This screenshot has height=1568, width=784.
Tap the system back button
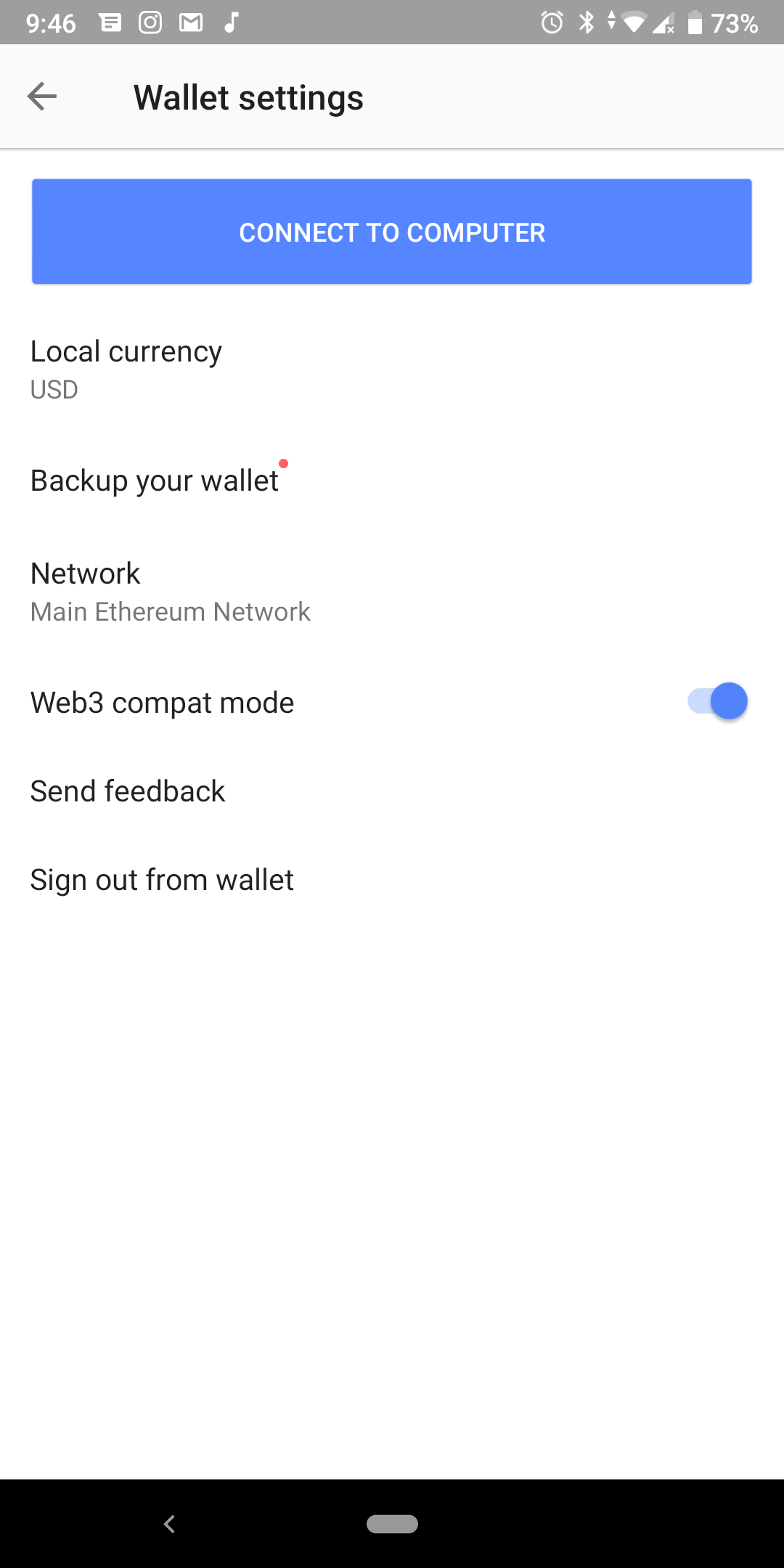170,1524
